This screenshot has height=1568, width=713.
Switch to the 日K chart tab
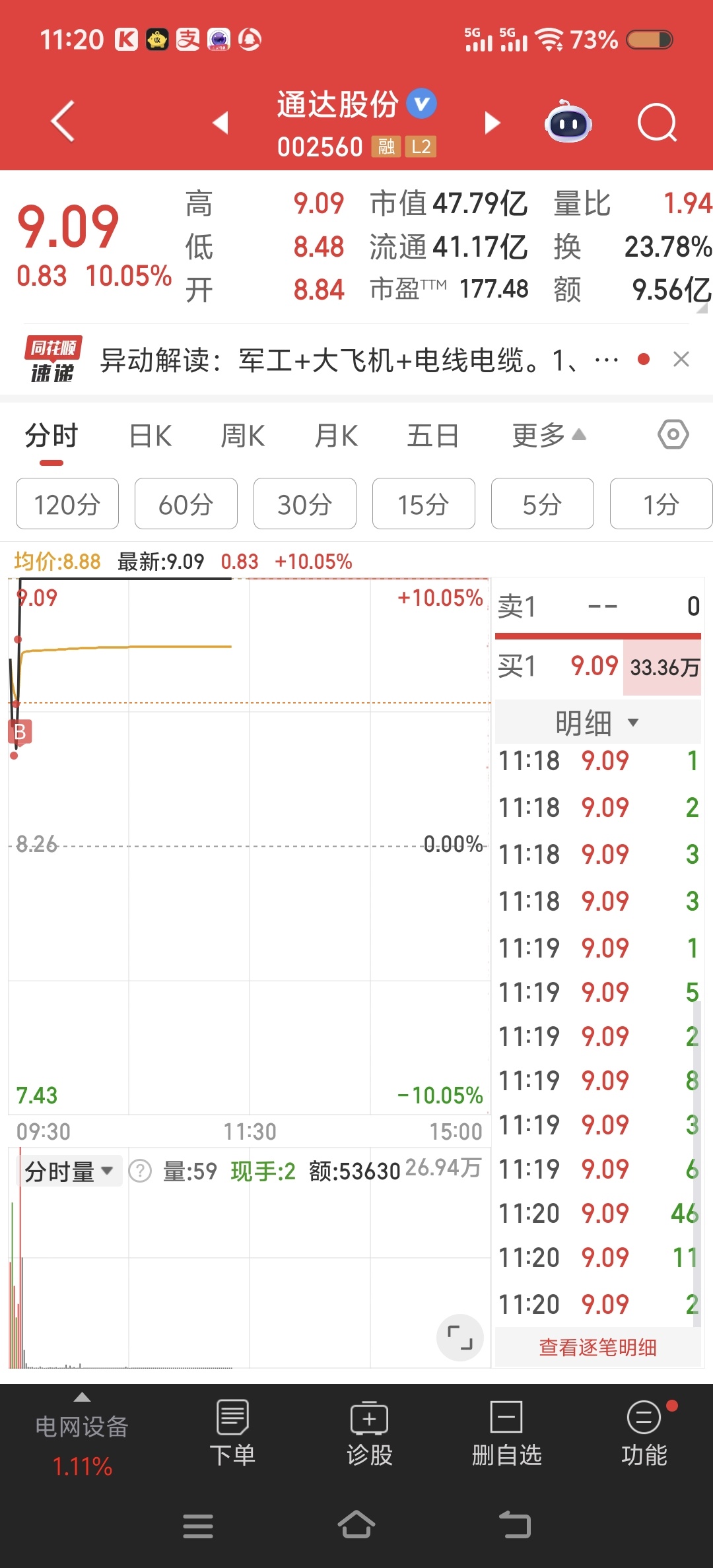[x=151, y=436]
